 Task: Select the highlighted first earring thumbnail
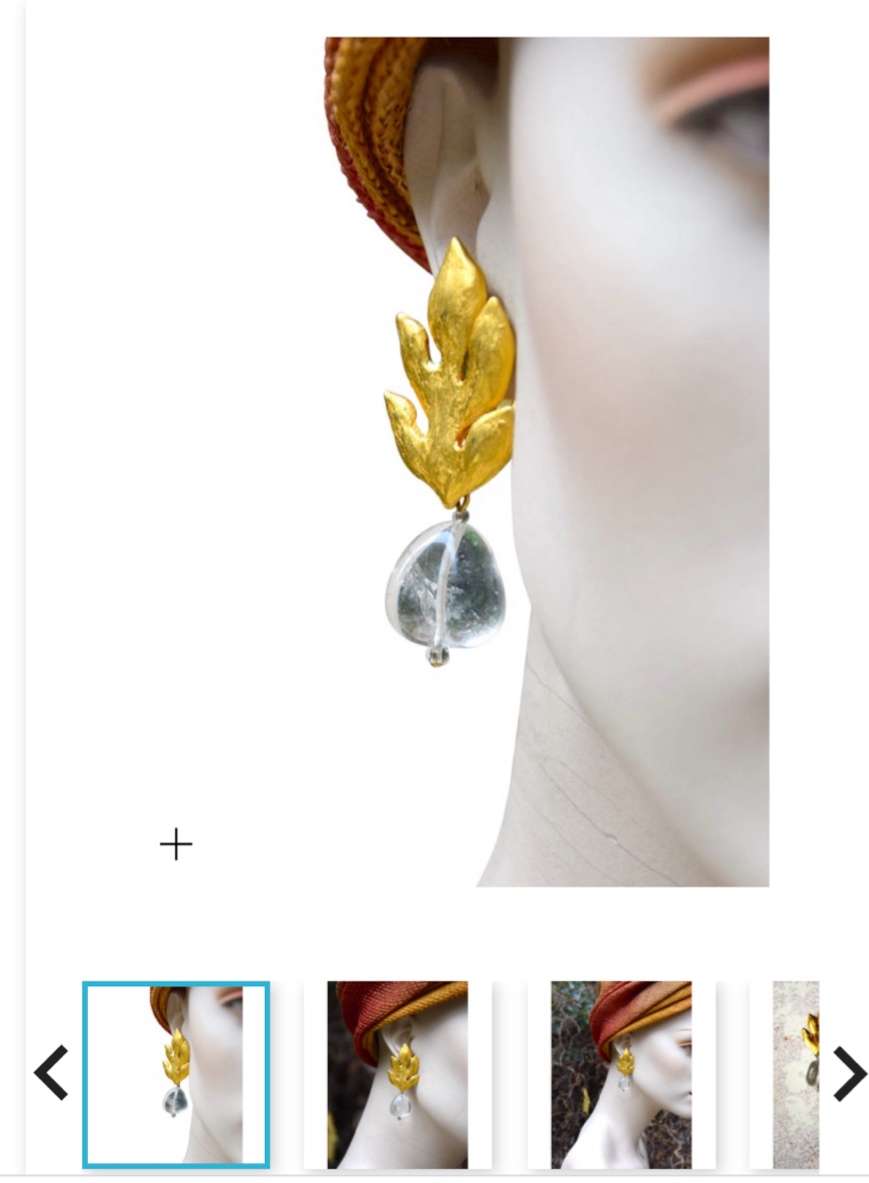tap(176, 1075)
